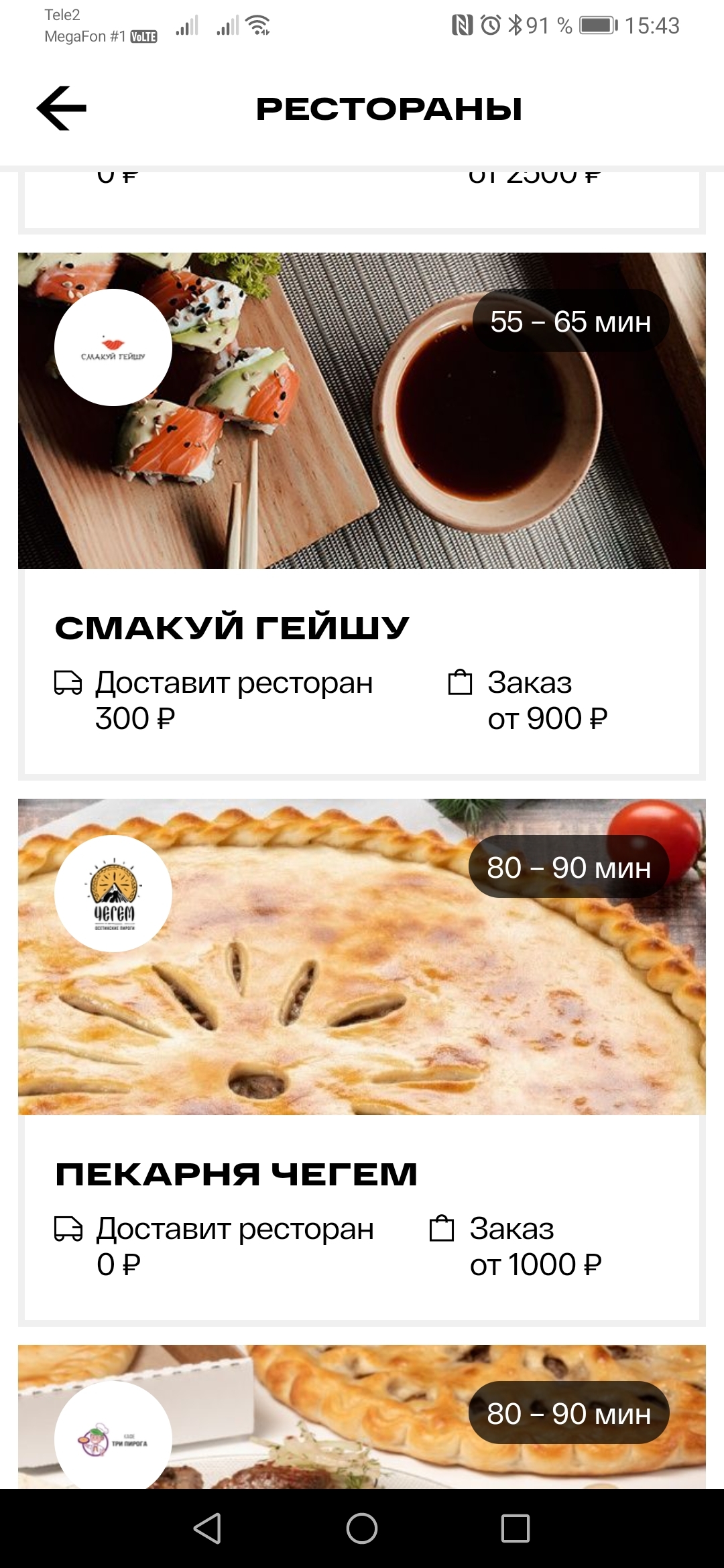Open recent apps from the navigation bar

(x=515, y=1528)
